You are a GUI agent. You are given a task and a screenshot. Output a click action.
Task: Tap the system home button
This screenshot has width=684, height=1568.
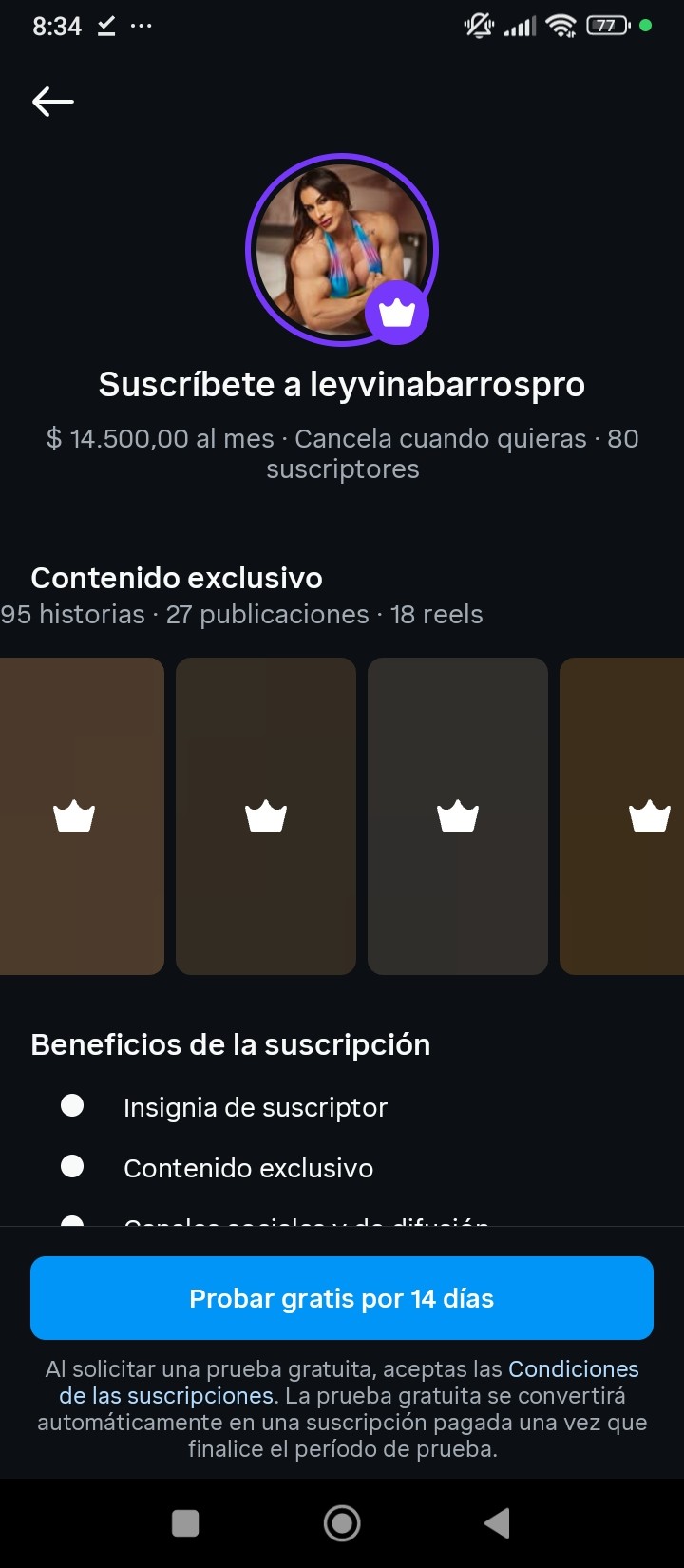point(342,1523)
